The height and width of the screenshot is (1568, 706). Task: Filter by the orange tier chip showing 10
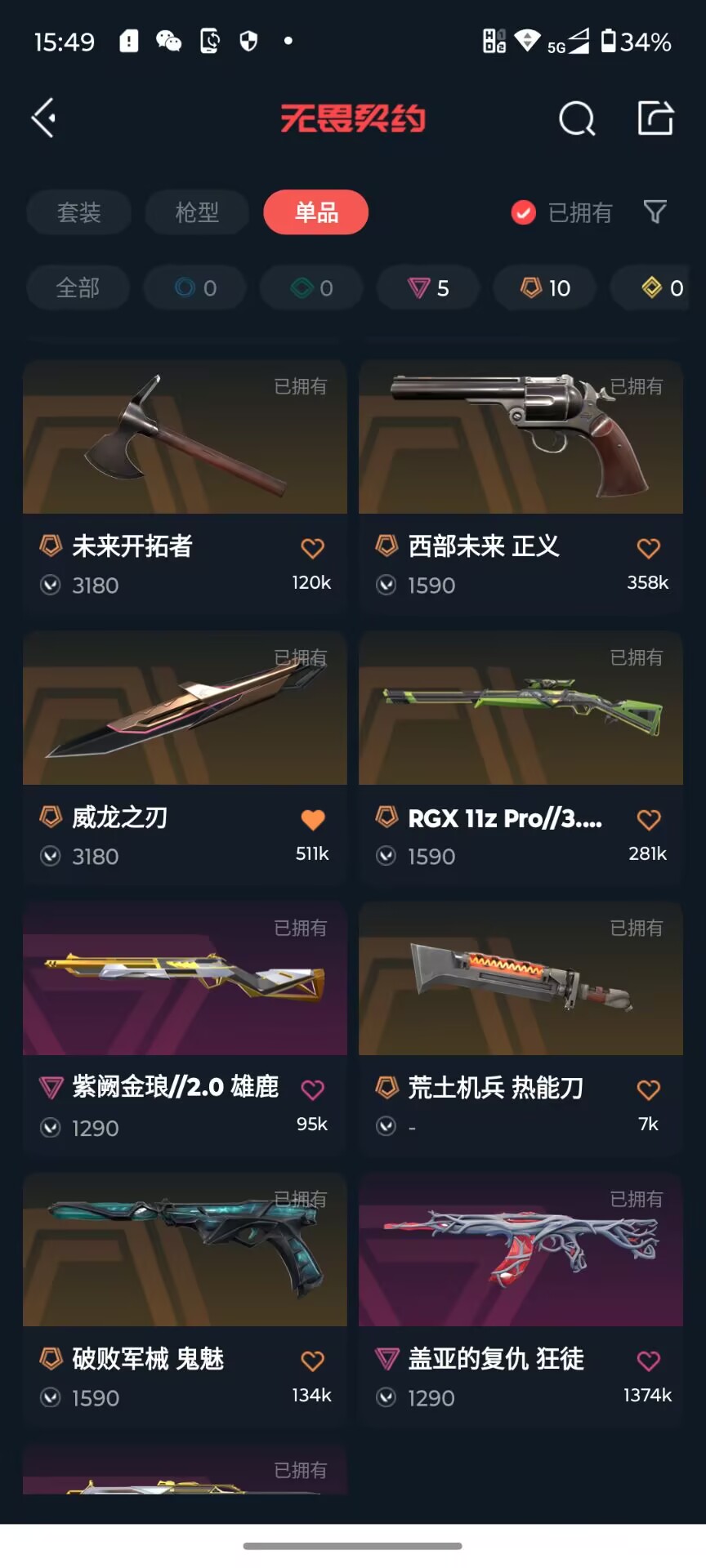tap(545, 287)
